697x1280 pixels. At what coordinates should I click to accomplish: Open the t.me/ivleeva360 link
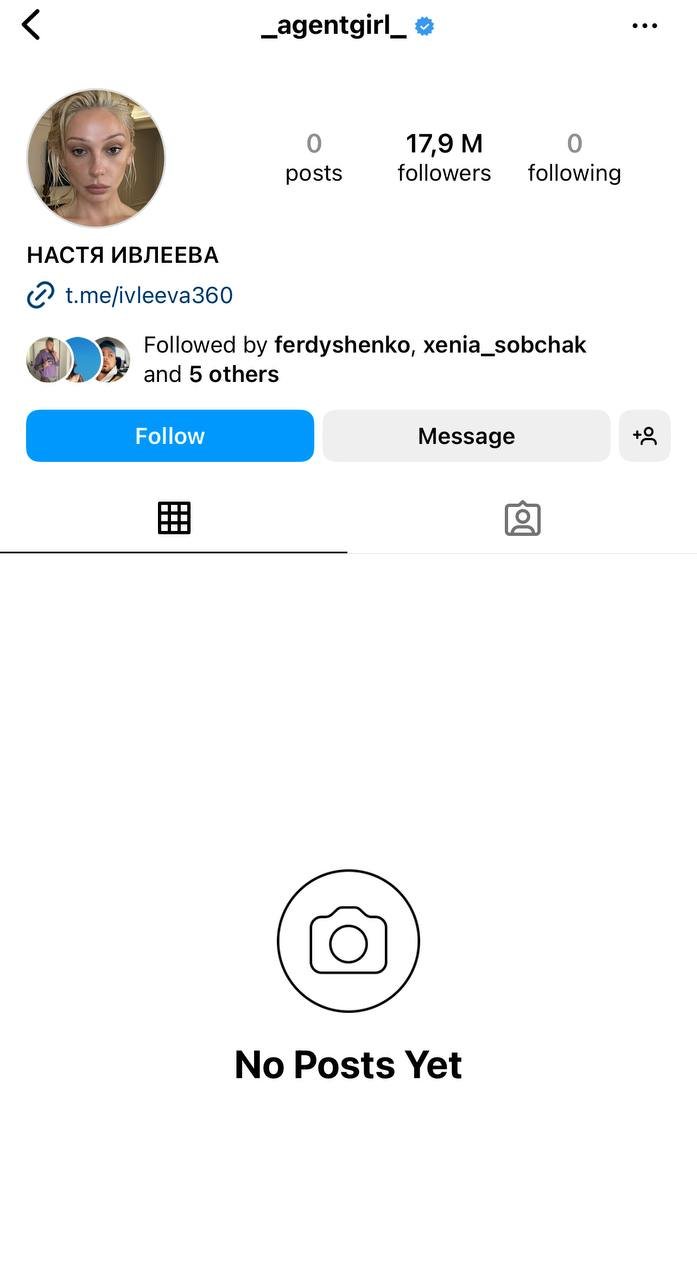(148, 295)
